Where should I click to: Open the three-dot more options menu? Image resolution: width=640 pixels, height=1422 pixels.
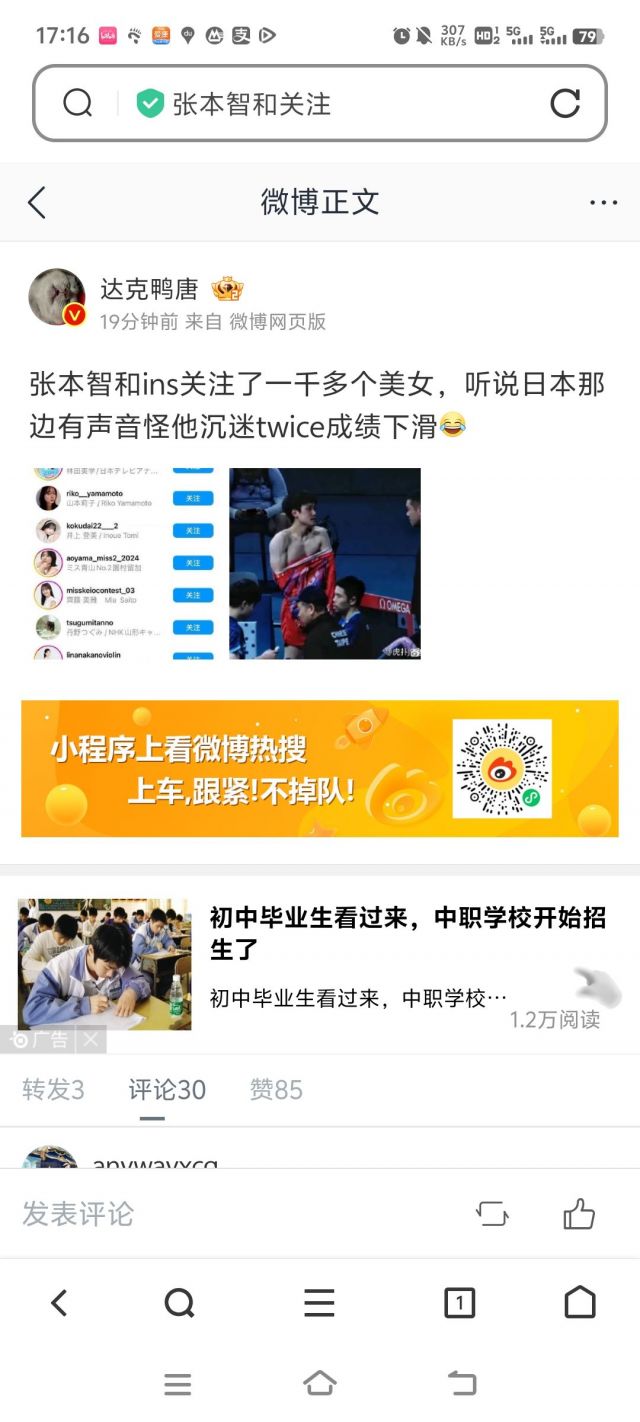pos(603,202)
